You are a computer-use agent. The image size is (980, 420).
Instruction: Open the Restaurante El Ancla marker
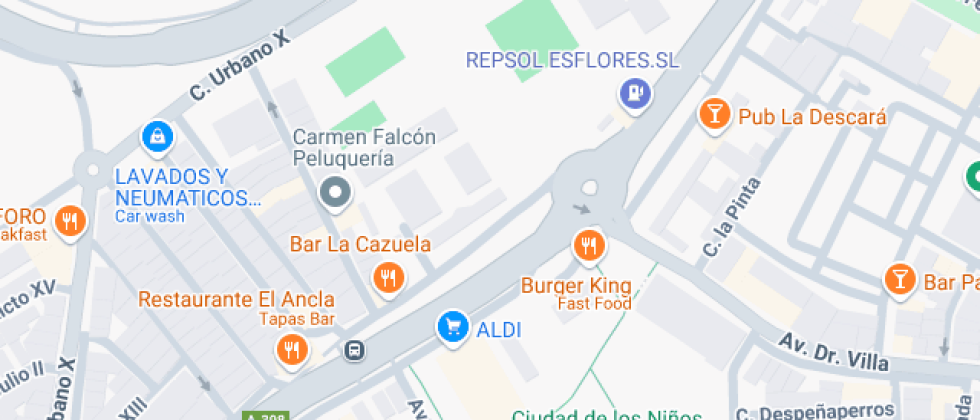[x=292, y=349]
